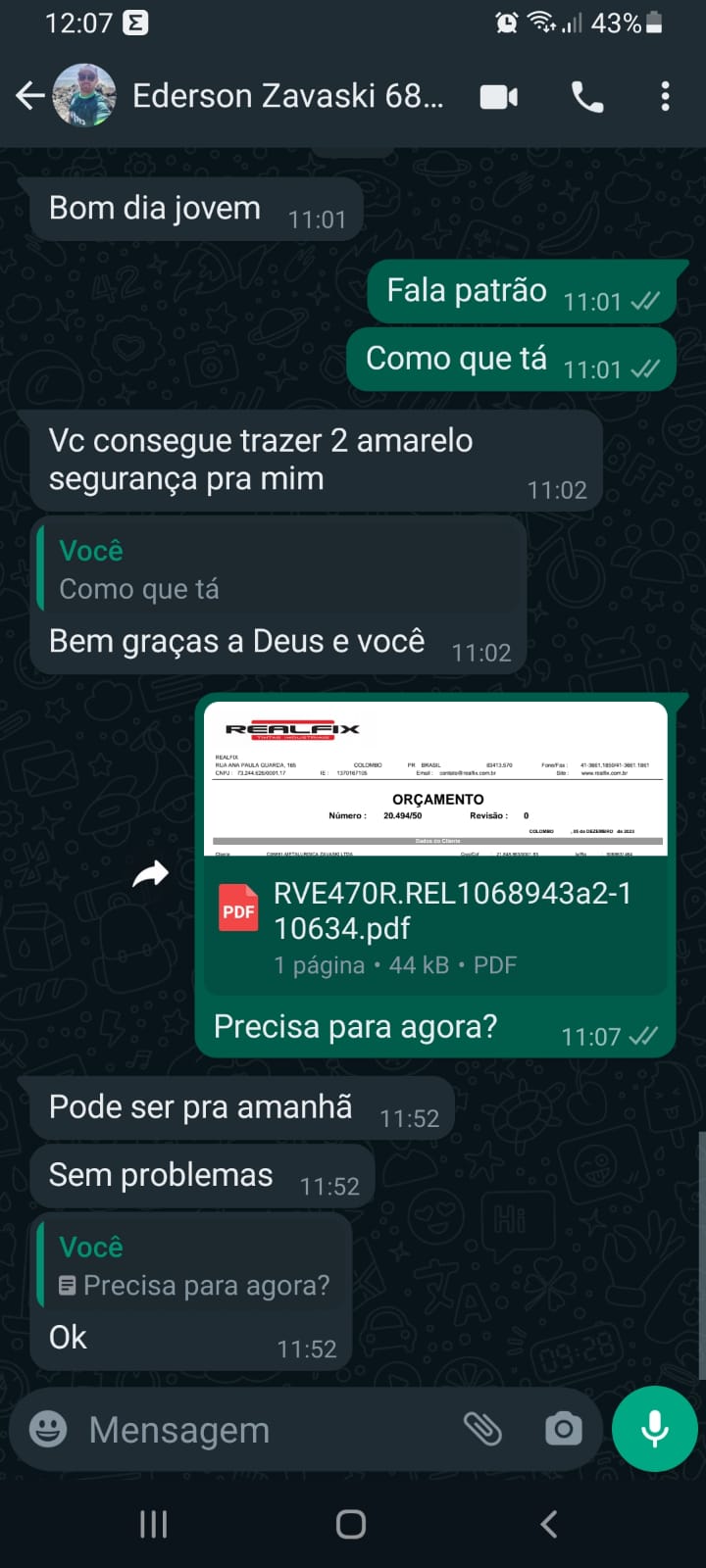Jump to quoted "Precisa para agora?" message
The image size is (706, 1568).
click(x=194, y=1266)
